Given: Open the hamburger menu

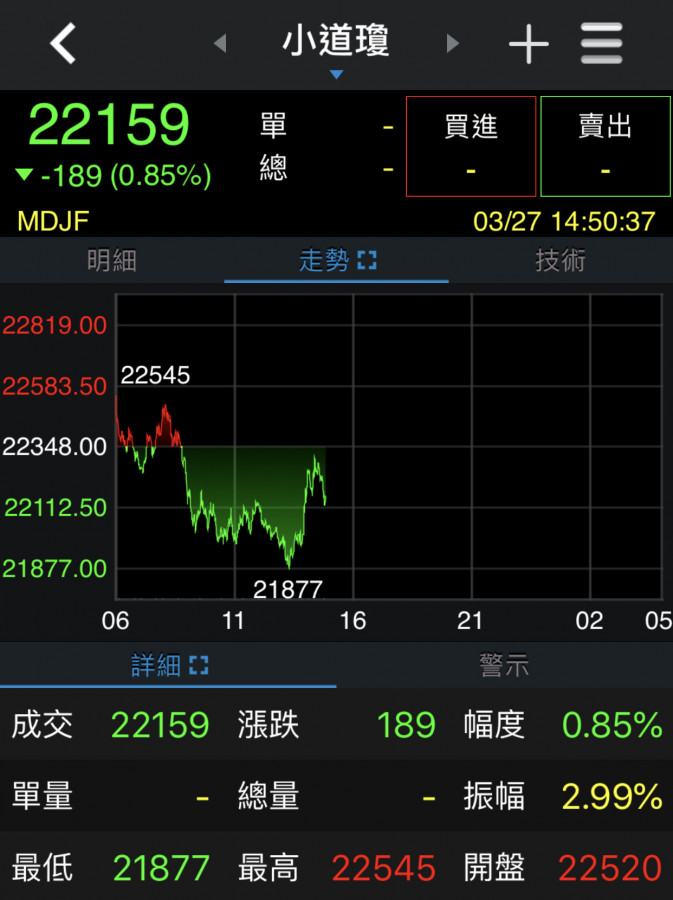Looking at the screenshot, I should [601, 44].
